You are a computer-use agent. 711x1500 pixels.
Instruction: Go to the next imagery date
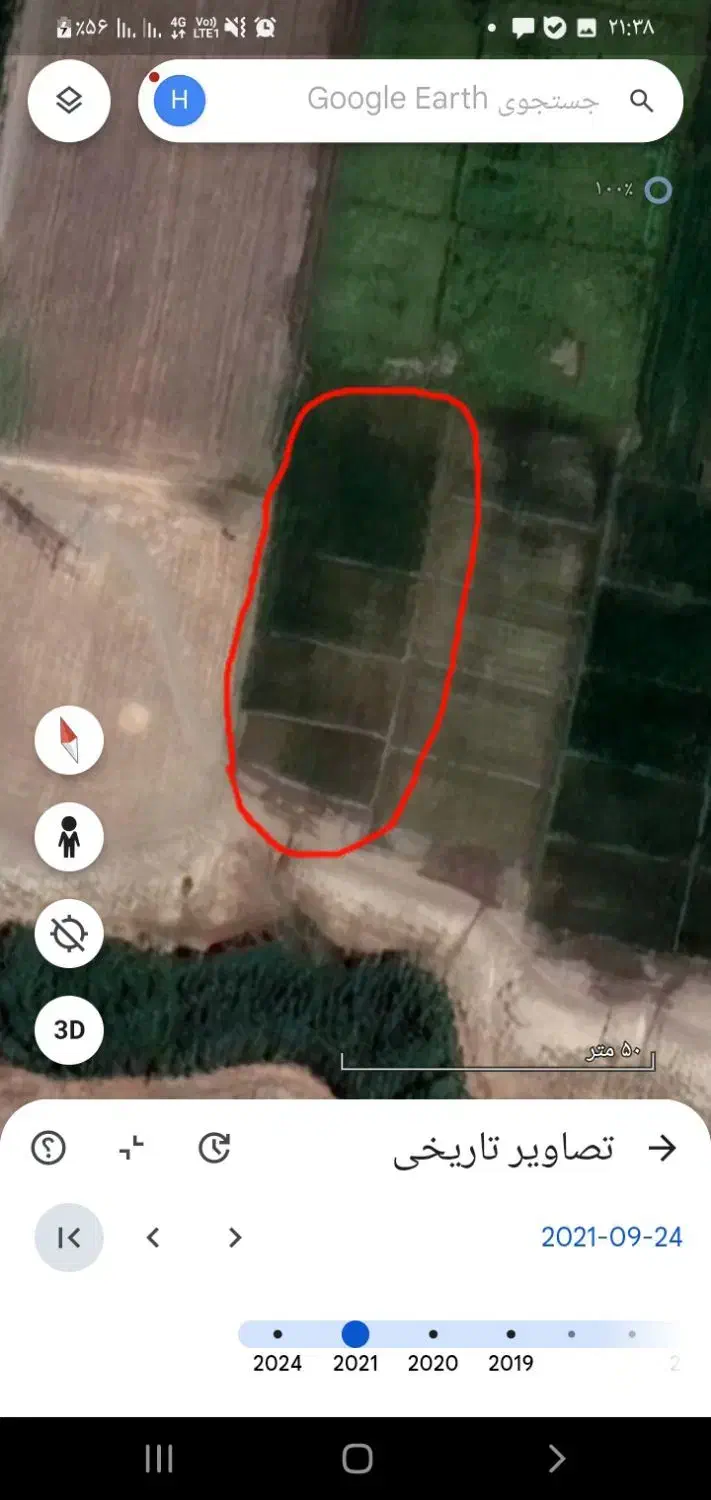coord(235,1238)
